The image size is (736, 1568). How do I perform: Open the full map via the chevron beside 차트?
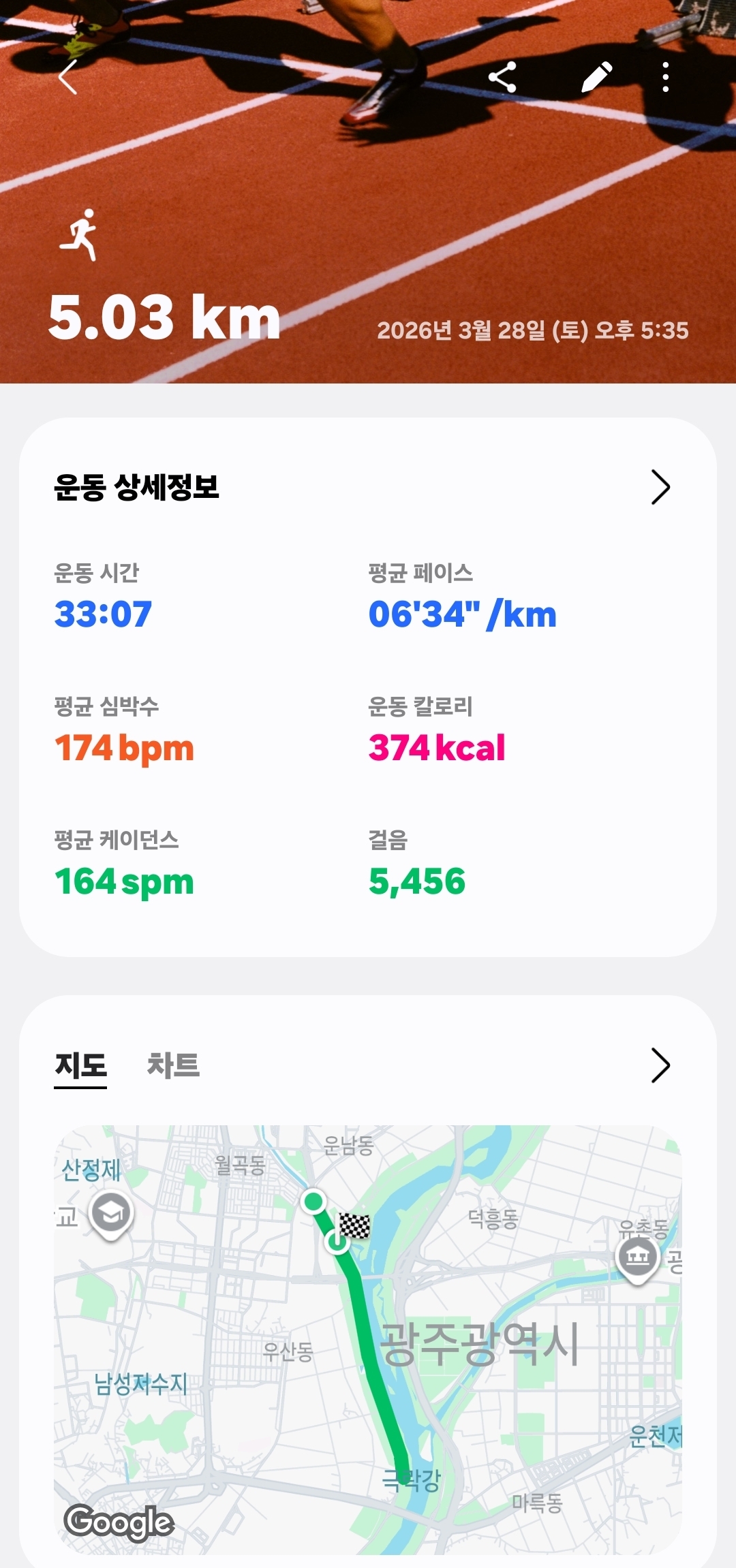(660, 1065)
